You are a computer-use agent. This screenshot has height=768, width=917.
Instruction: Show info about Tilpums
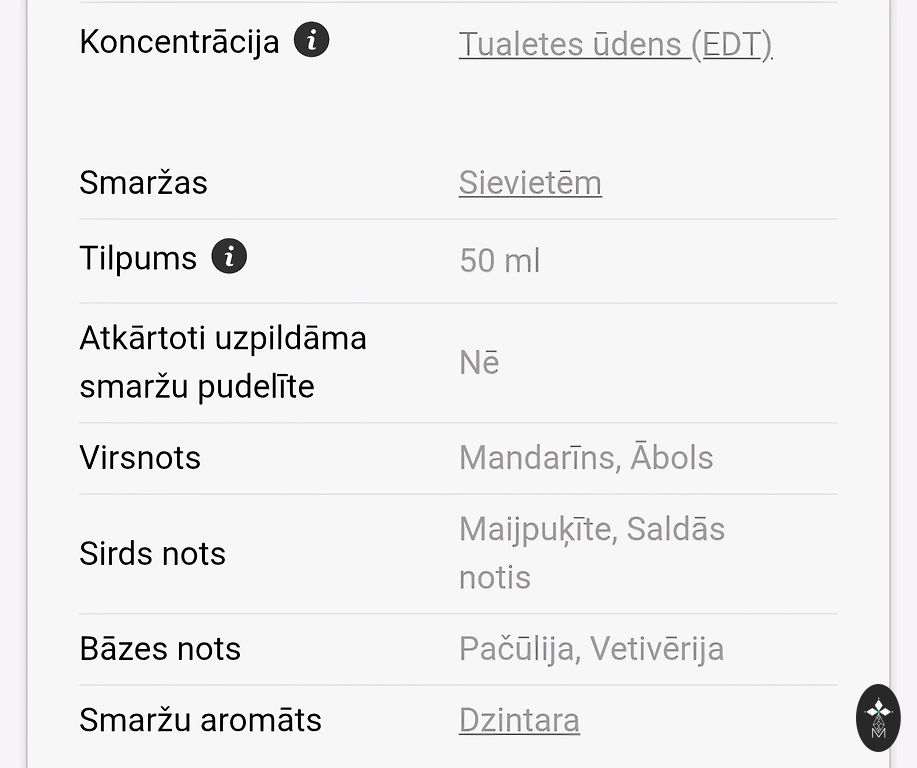(x=229, y=258)
